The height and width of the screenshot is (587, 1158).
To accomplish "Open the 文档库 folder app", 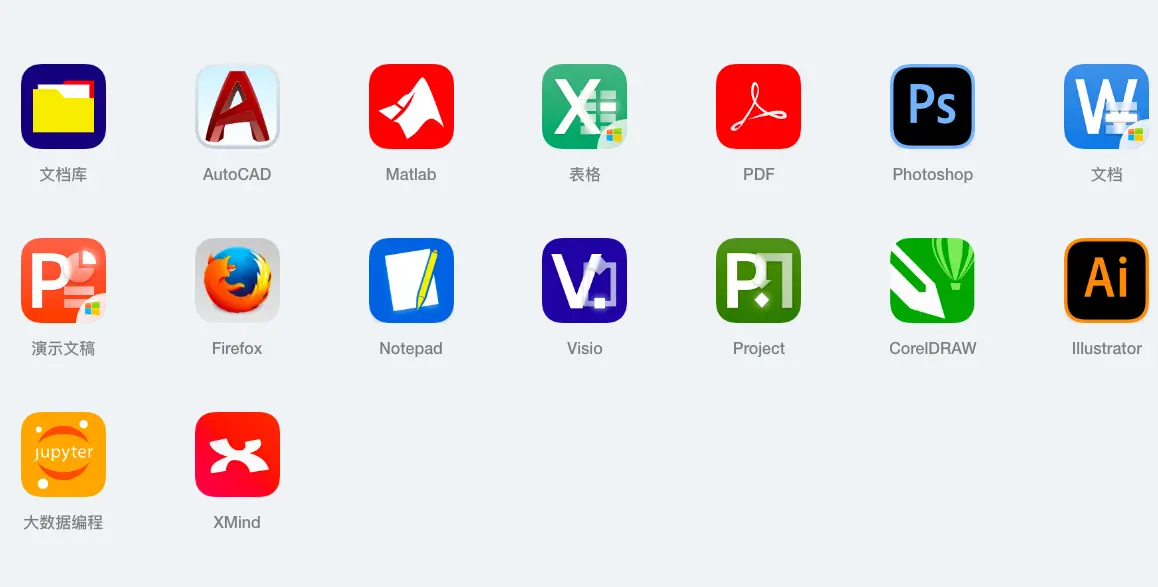I will (63, 106).
